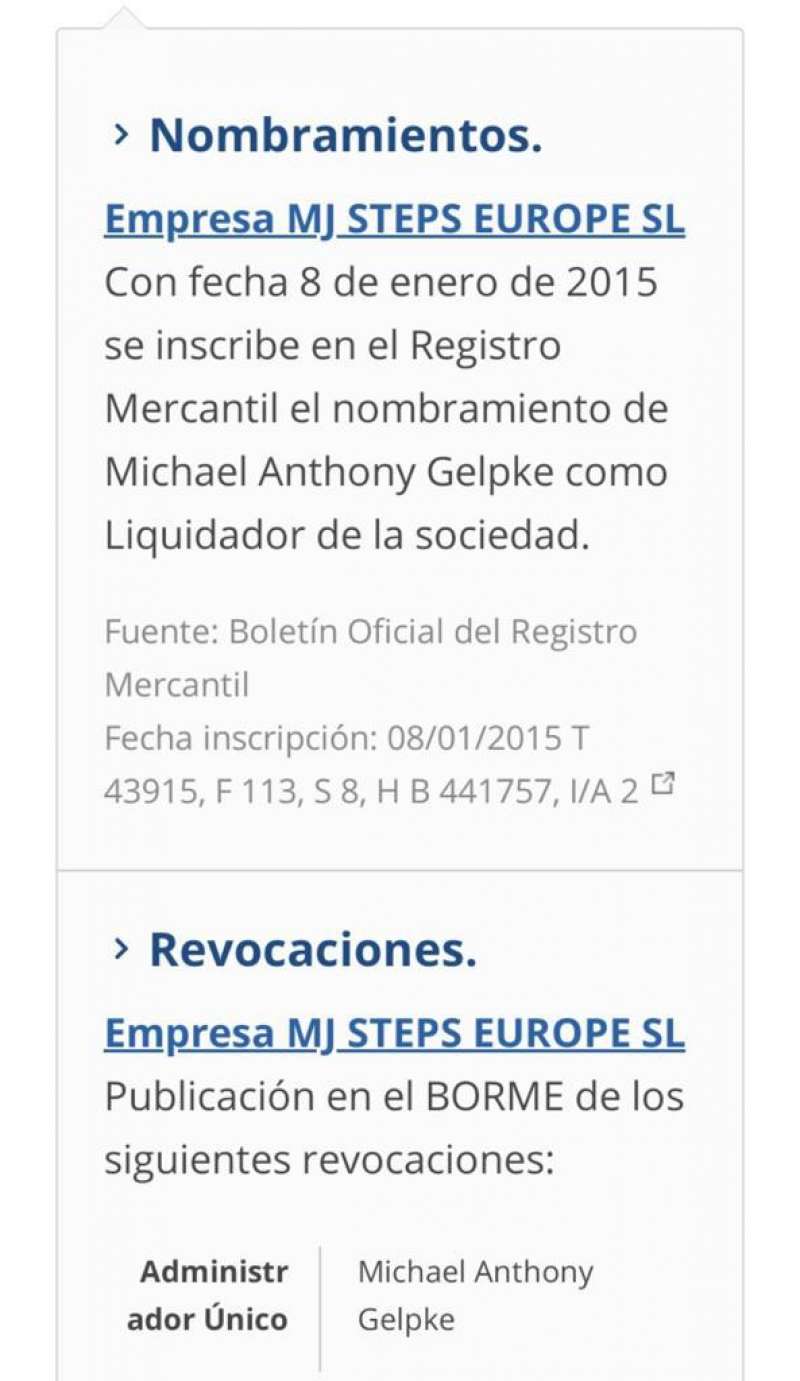The width and height of the screenshot is (800, 1381).
Task: Toggle the Revocaciones section chevron
Action: point(121,949)
